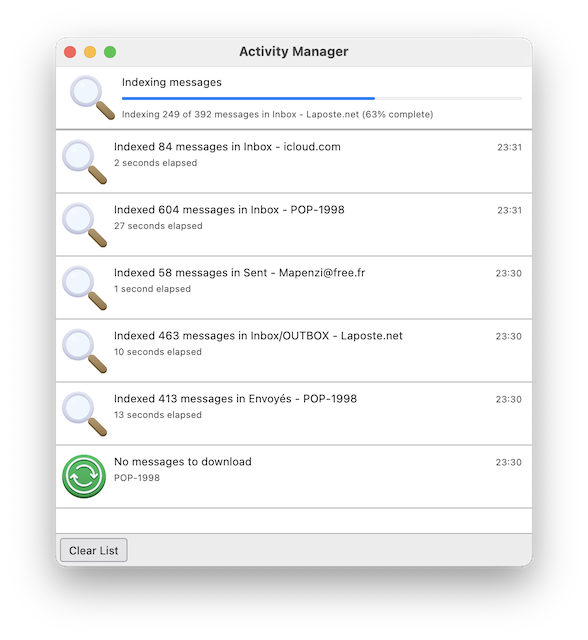Viewport: 588px width, 640px height.
Task: Select the No messages to download entry
Action: (x=294, y=476)
